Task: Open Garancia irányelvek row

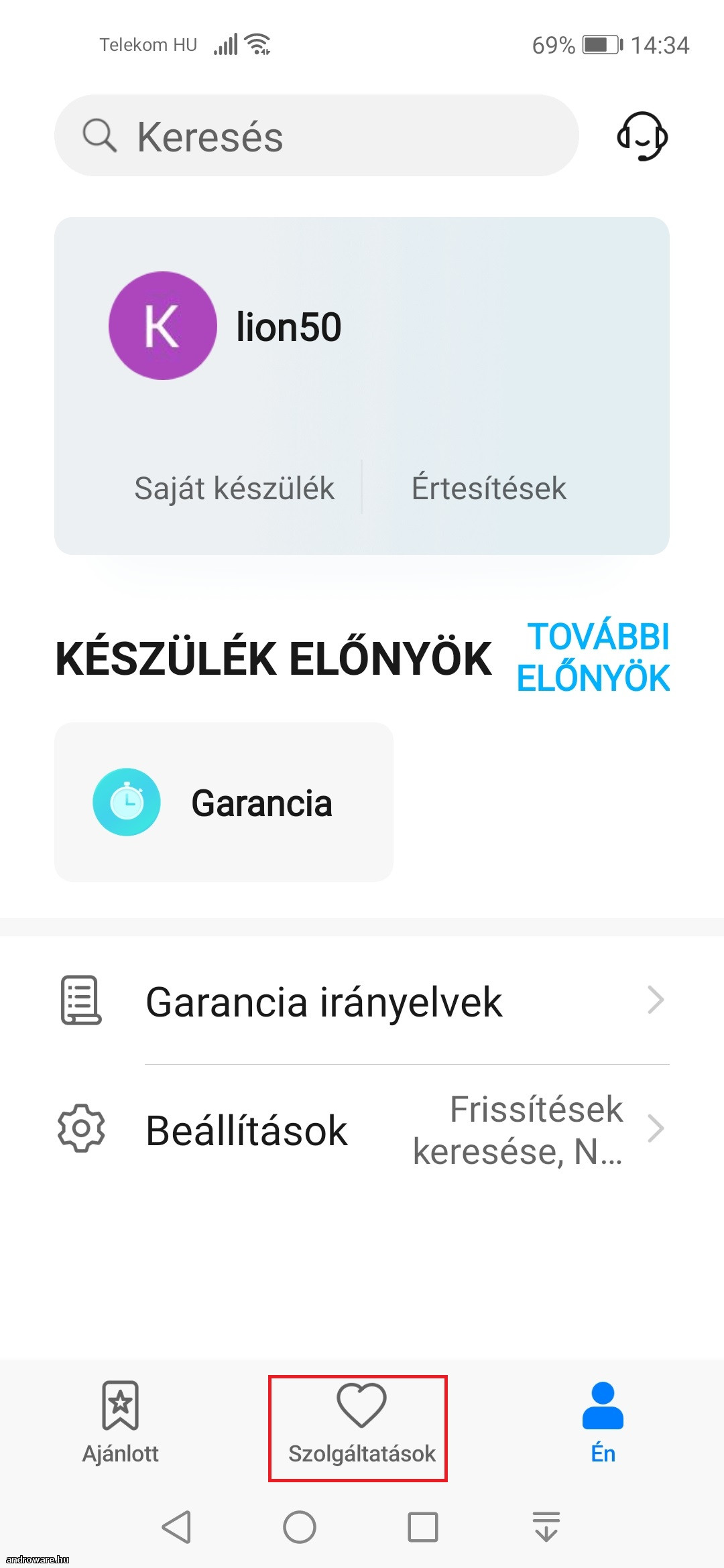Action: click(x=362, y=1001)
